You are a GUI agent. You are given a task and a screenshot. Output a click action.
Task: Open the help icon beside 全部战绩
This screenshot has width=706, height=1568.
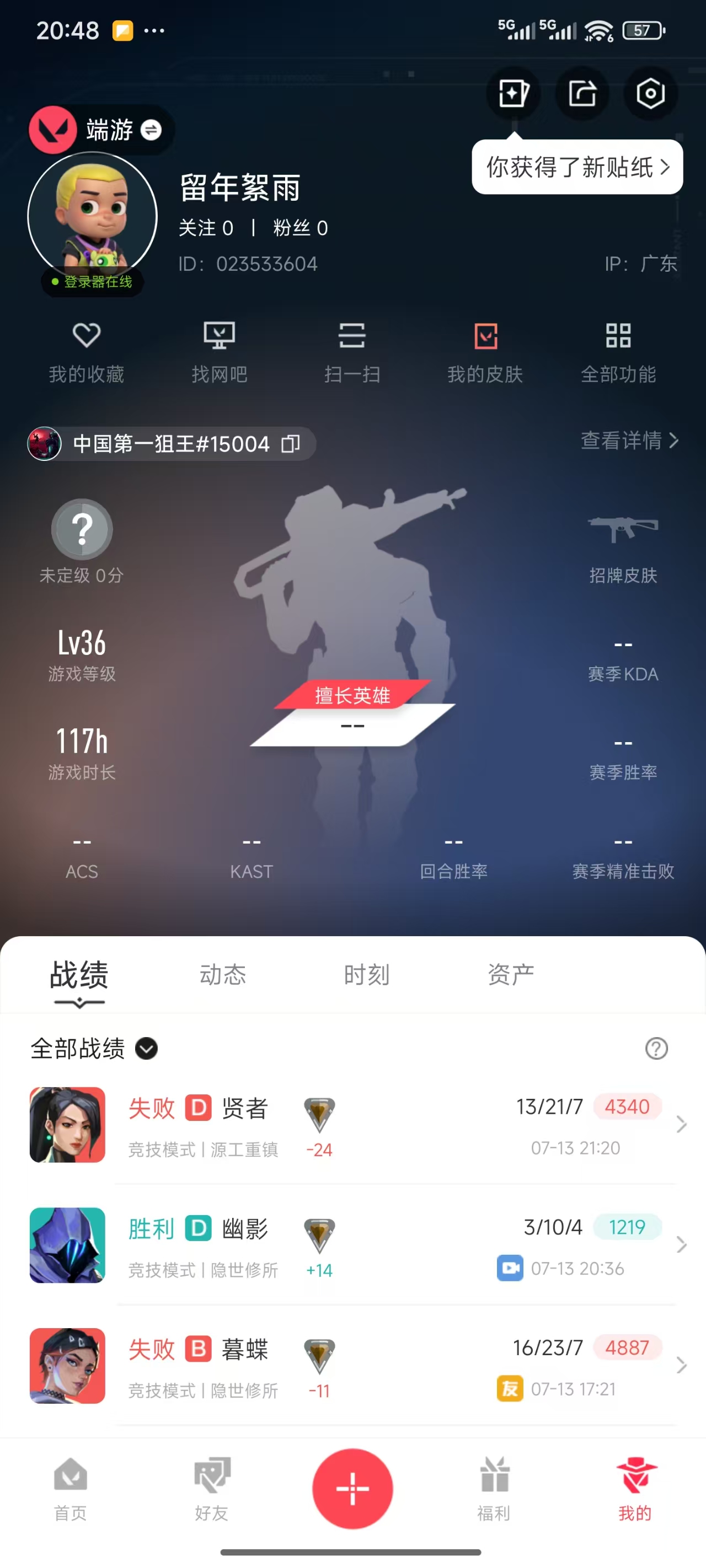[x=656, y=1048]
